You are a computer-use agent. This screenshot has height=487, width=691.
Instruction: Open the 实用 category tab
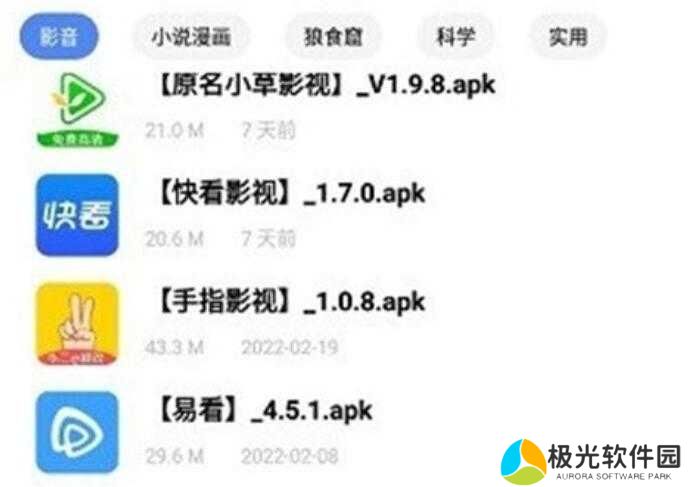(569, 37)
